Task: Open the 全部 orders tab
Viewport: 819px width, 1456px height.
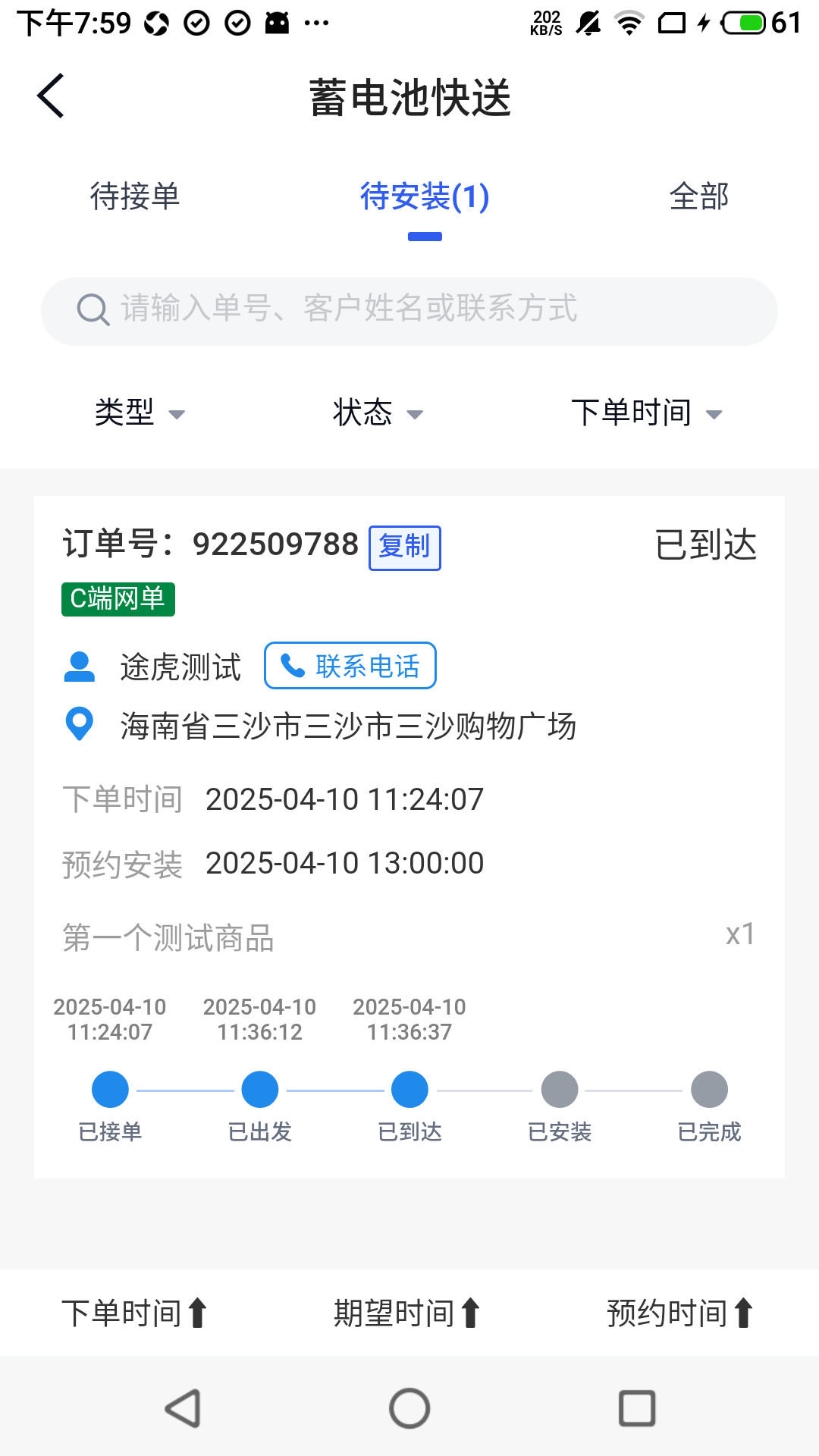Action: pyautogui.click(x=698, y=196)
